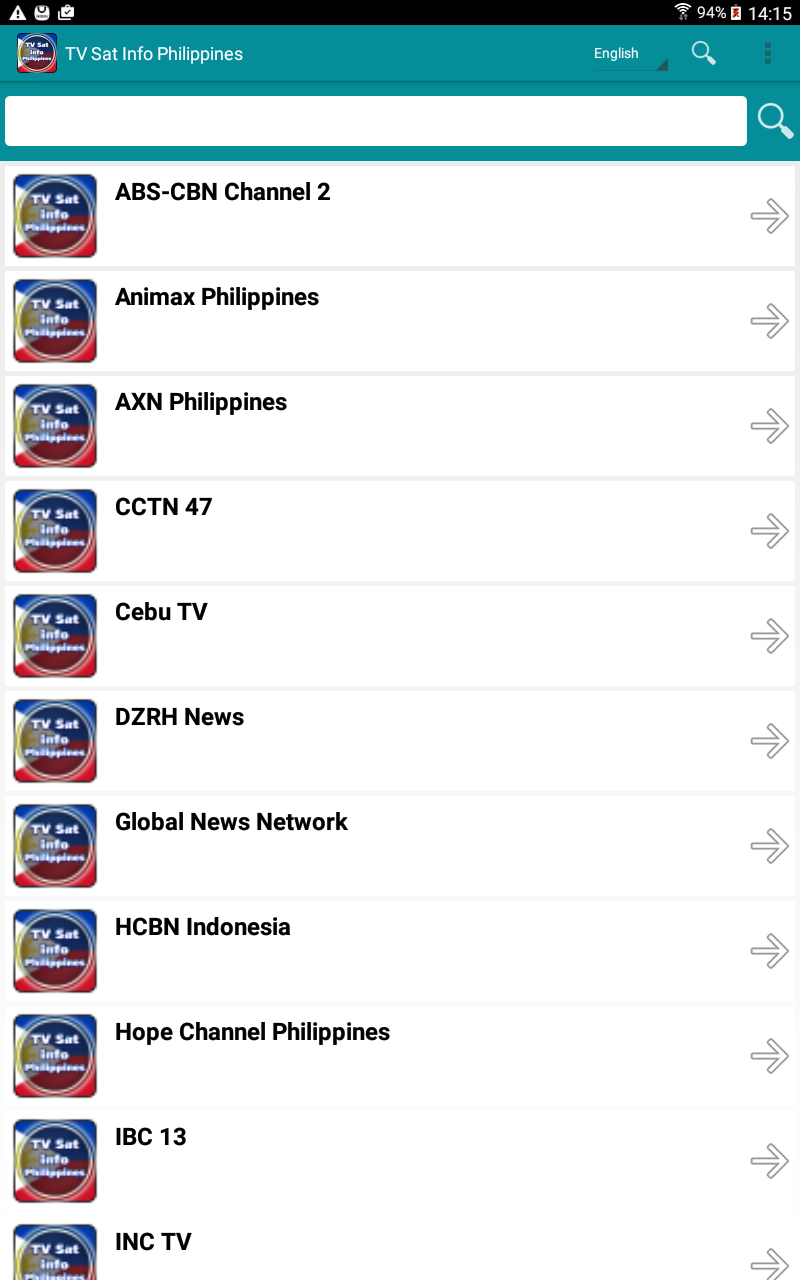Open the English language dropdown
Screen dimensions: 800x1280
628,54
